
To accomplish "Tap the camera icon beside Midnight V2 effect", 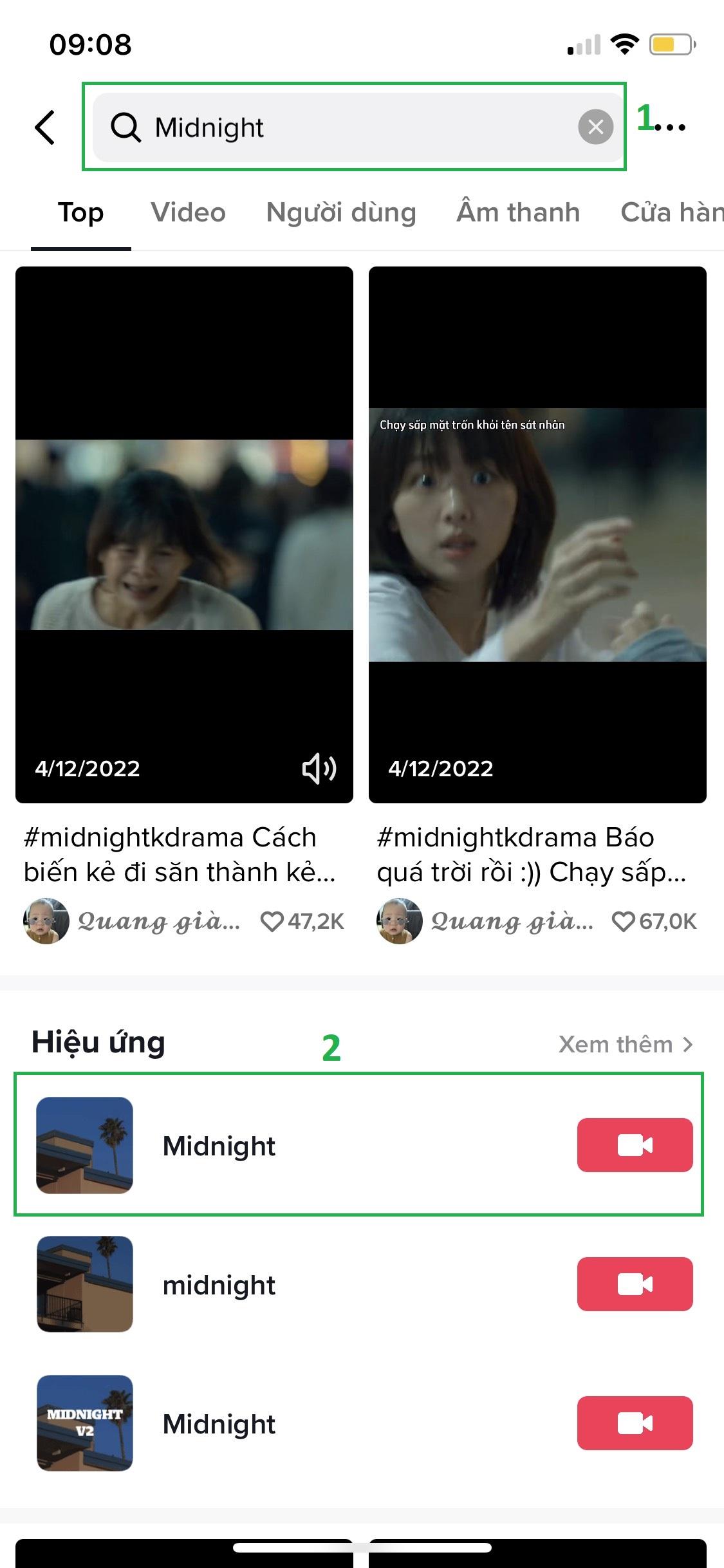I will pos(635,1423).
